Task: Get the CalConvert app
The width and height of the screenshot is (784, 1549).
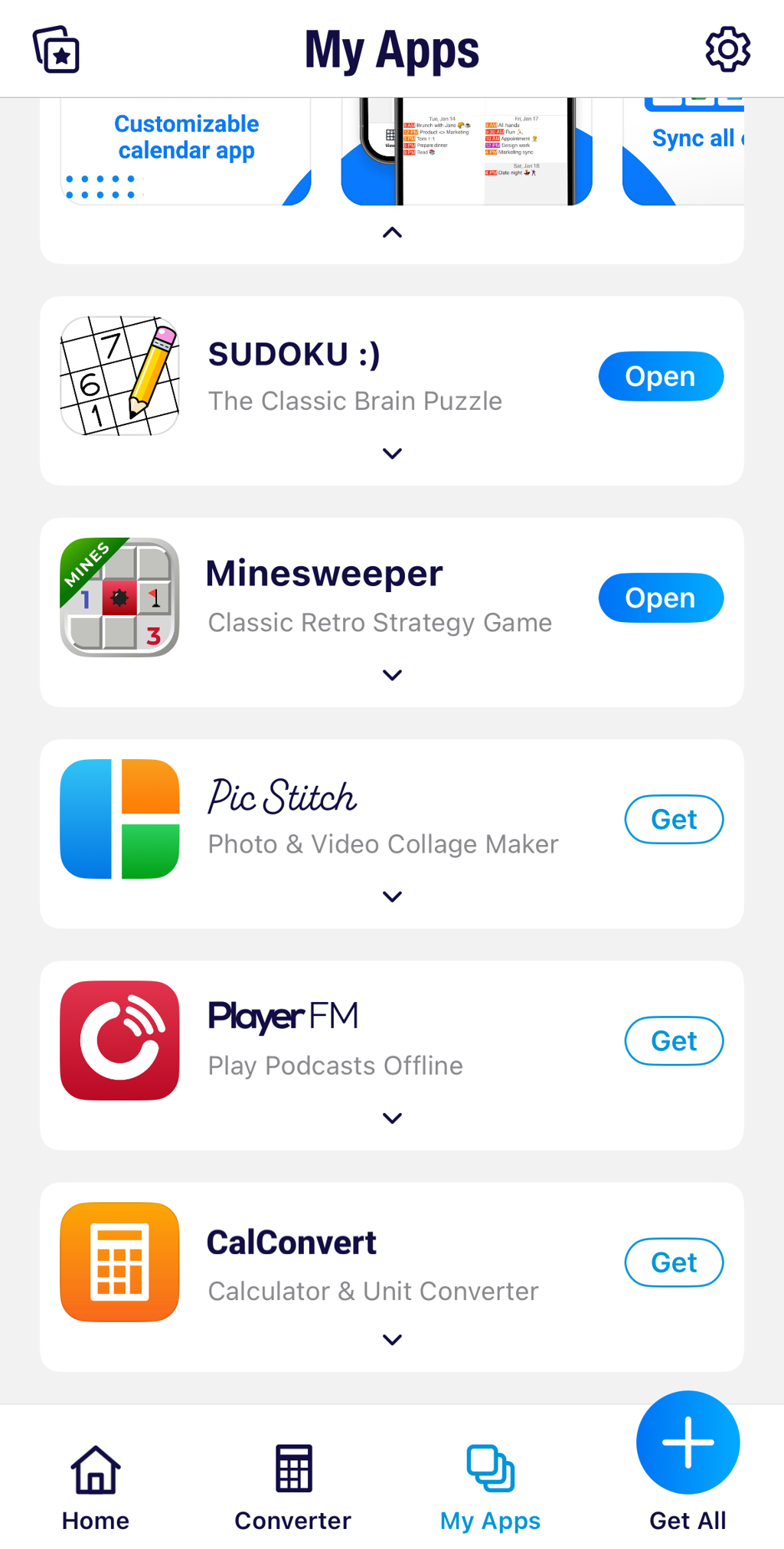Action: tap(674, 1262)
